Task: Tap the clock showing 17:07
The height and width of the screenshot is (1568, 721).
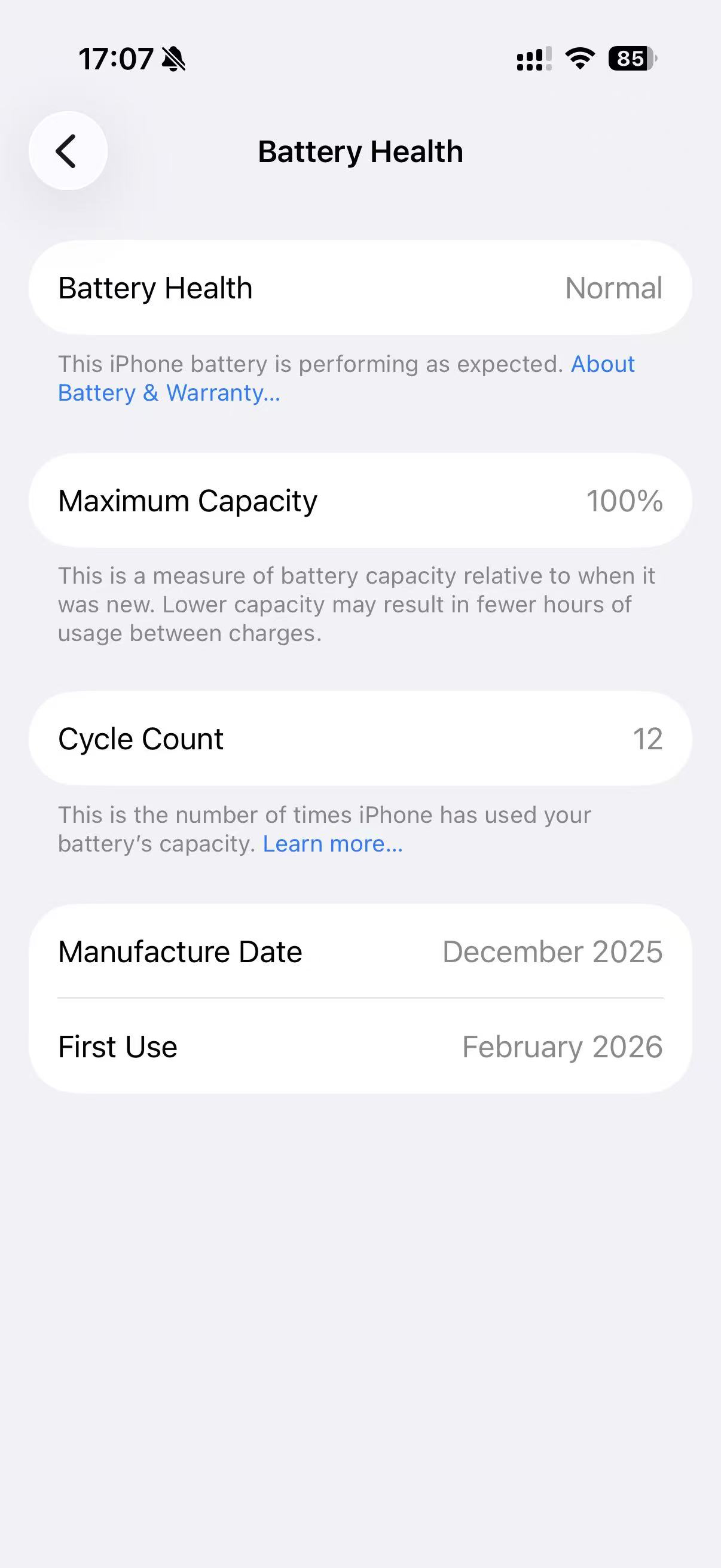Action: 117,58
